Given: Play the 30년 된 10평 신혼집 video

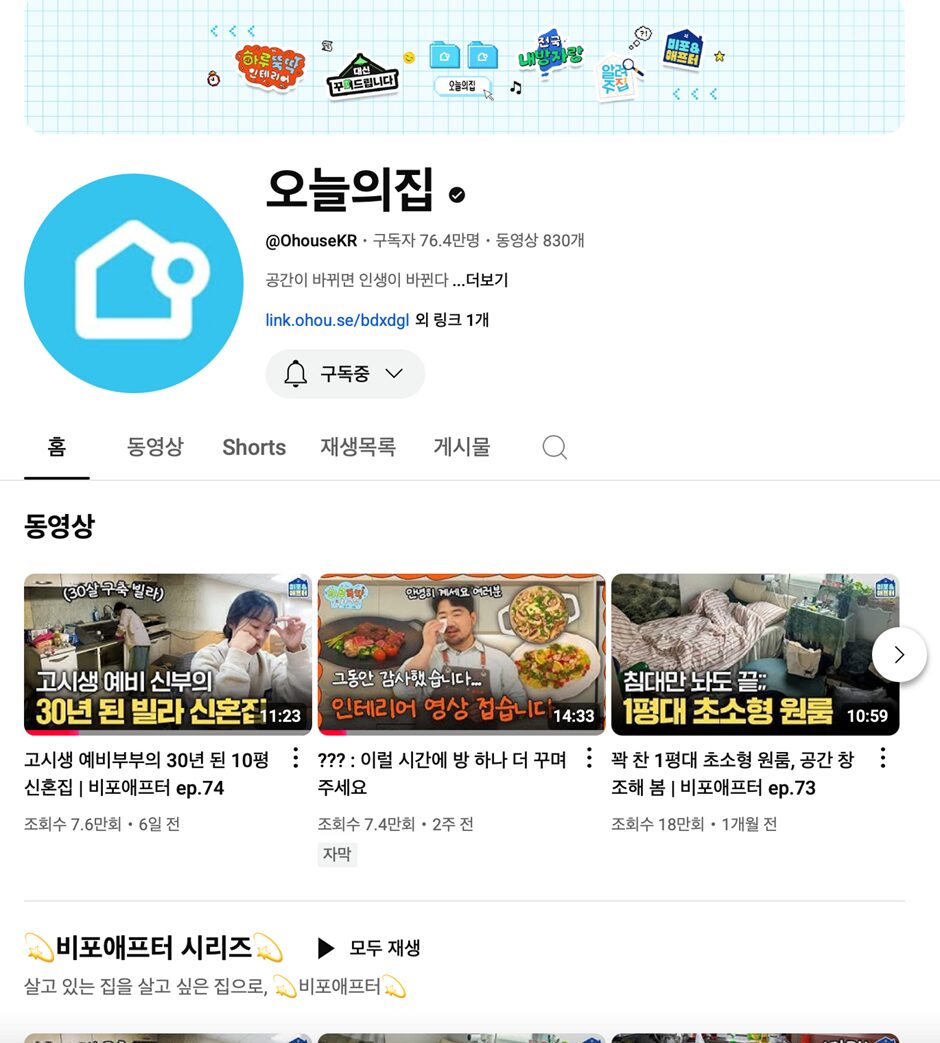Looking at the screenshot, I should 168,654.
